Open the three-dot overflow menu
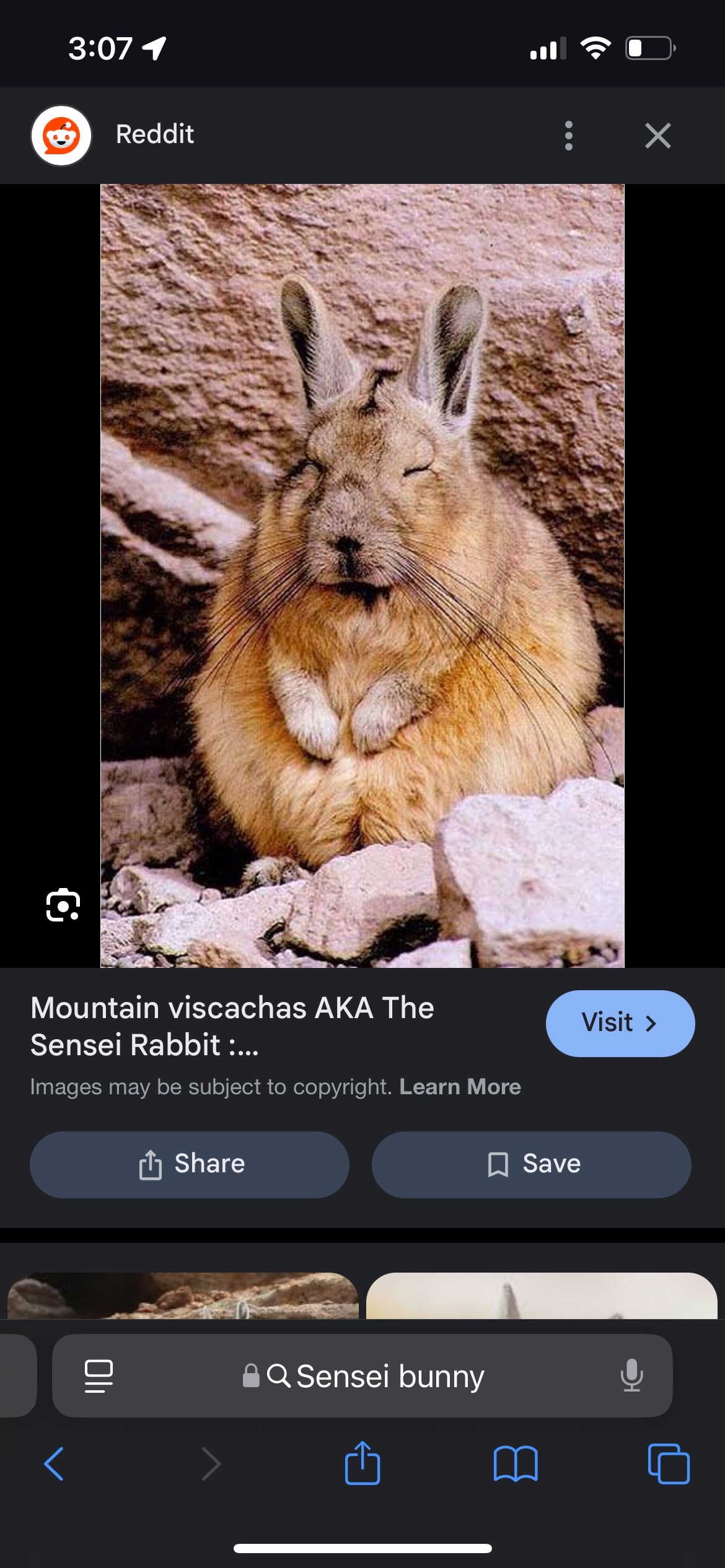Image resolution: width=725 pixels, height=1568 pixels. (568, 136)
